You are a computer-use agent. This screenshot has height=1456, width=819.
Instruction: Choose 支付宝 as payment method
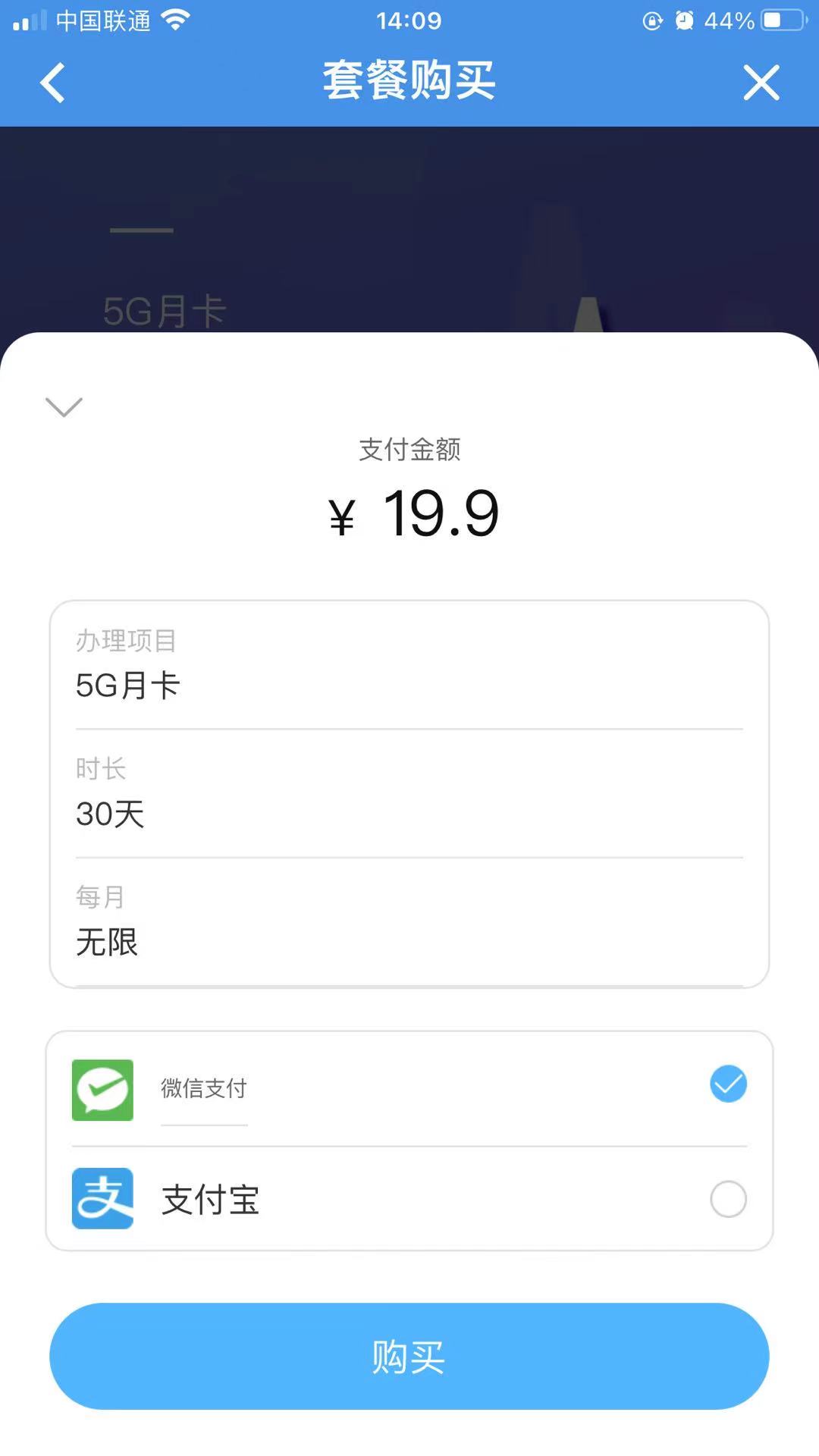coord(728,1199)
